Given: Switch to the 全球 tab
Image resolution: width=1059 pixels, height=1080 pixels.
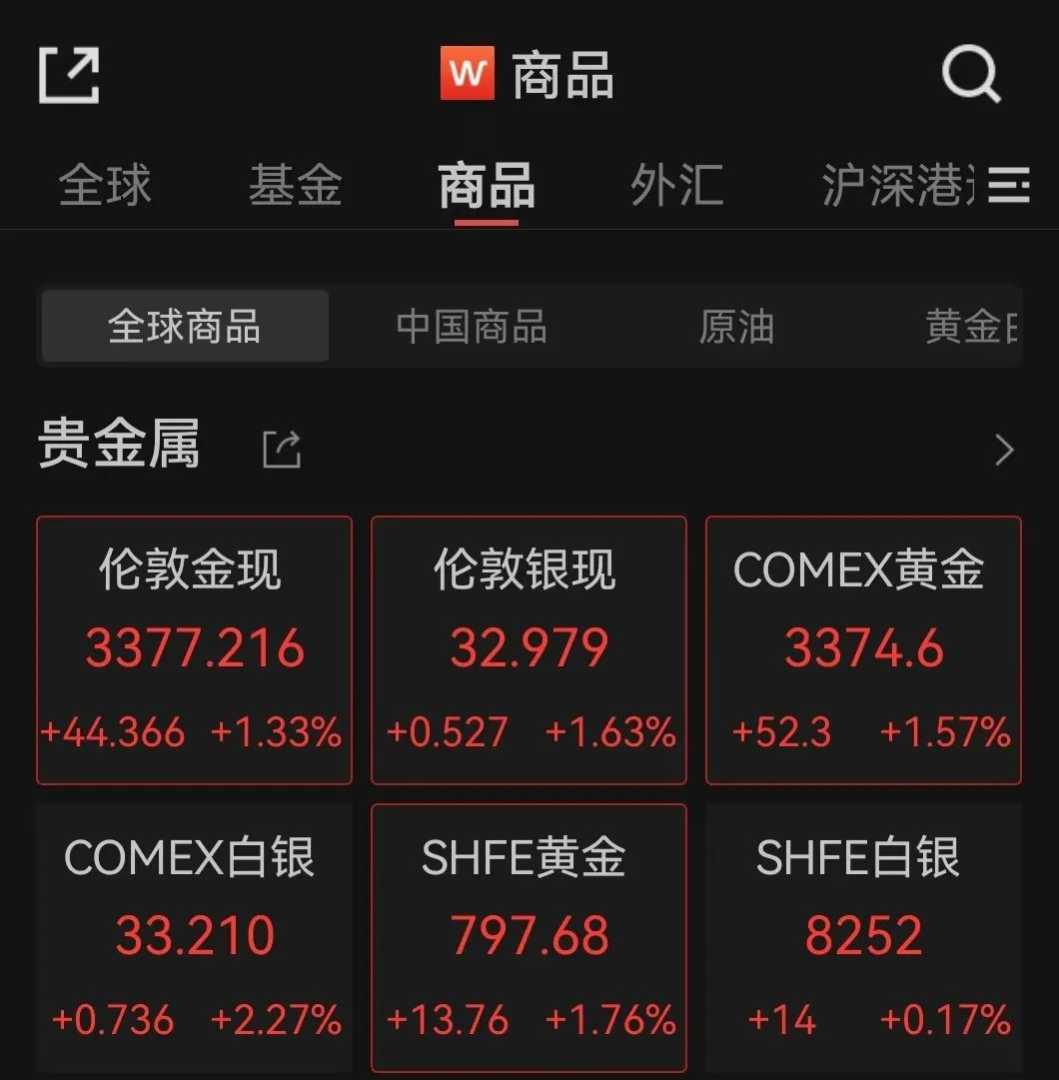Looking at the screenshot, I should point(105,186).
